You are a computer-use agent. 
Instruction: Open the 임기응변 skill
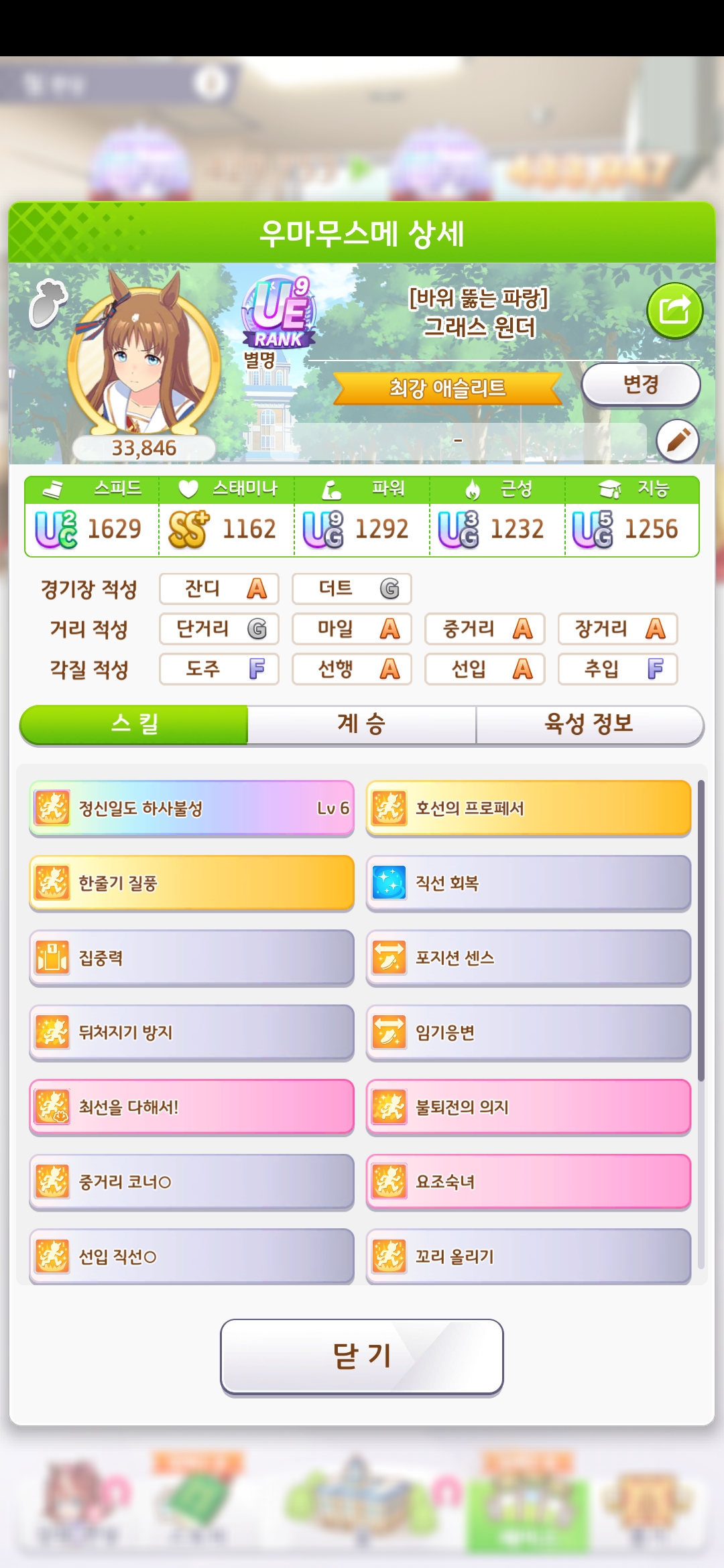(x=528, y=1033)
